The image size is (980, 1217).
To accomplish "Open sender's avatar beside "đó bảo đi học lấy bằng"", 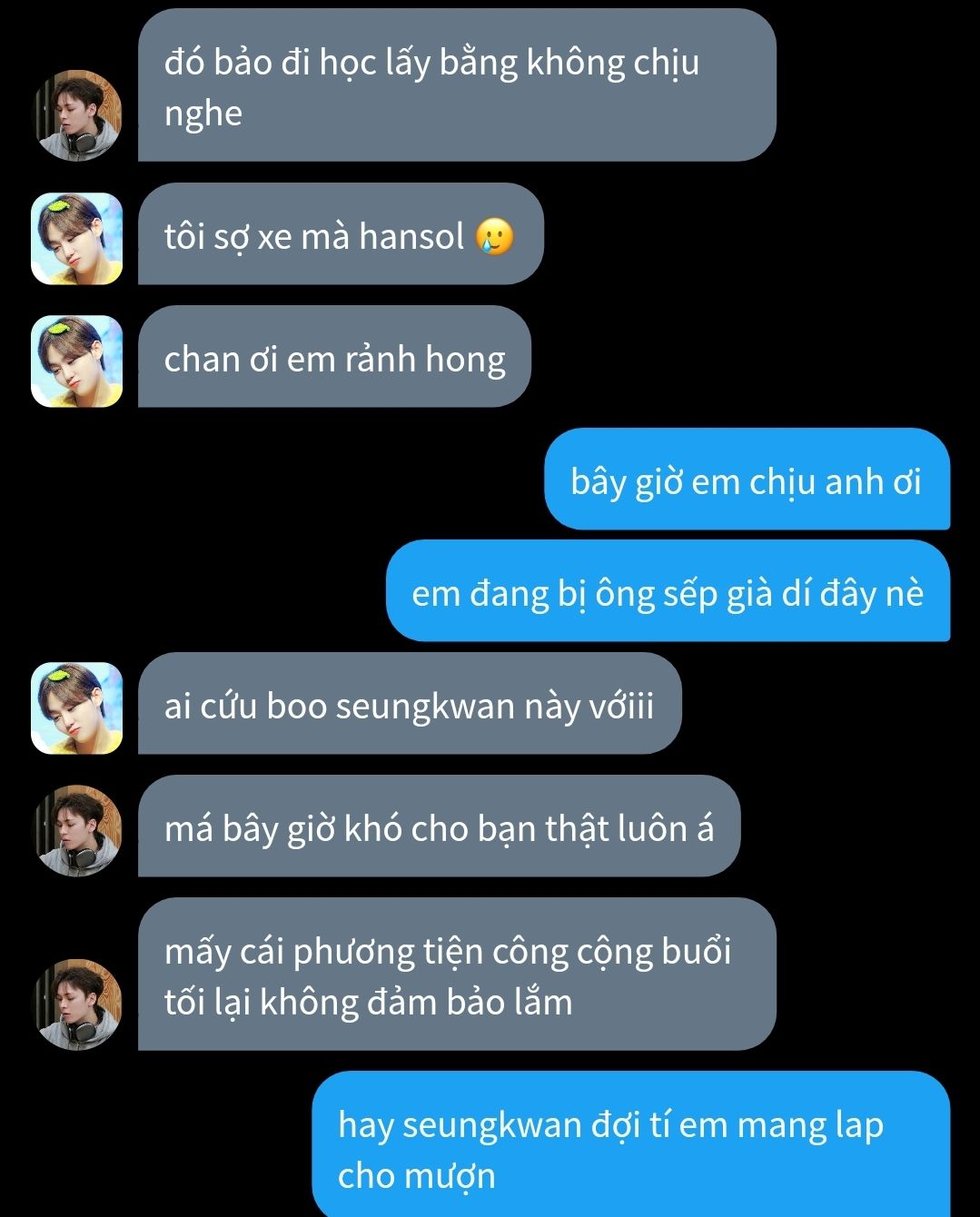I will [77, 115].
